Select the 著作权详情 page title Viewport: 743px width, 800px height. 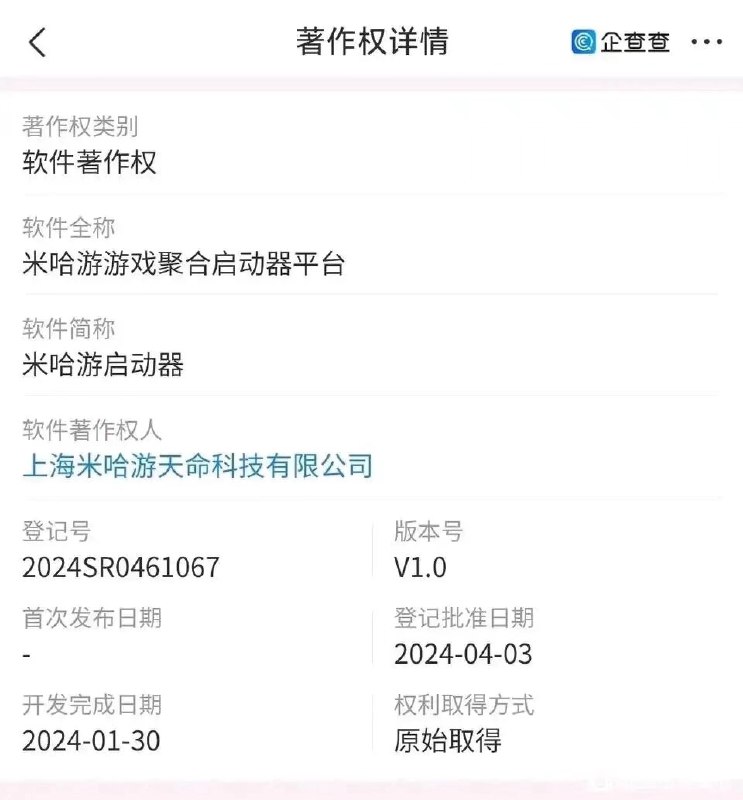tap(371, 42)
